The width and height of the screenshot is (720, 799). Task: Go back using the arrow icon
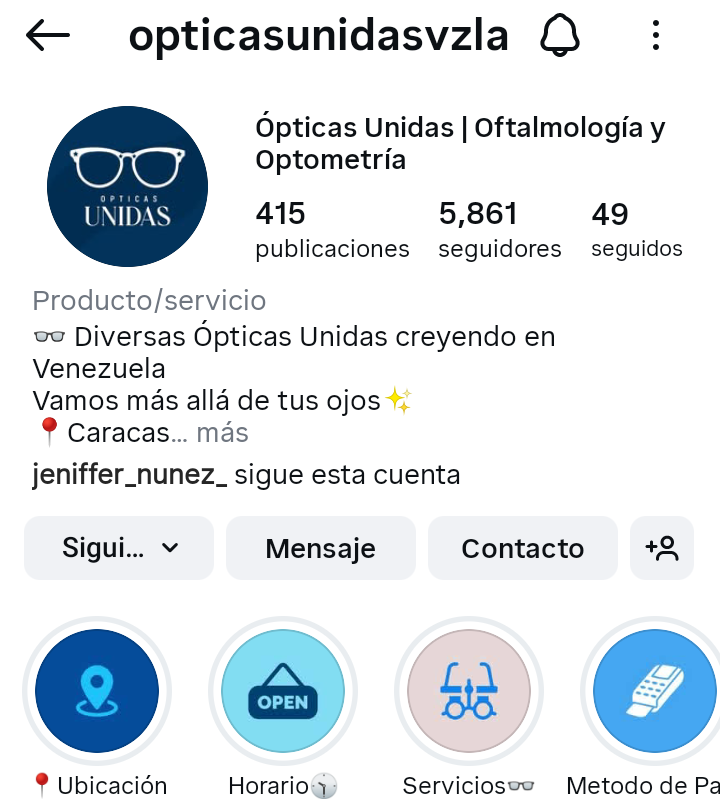pos(48,36)
